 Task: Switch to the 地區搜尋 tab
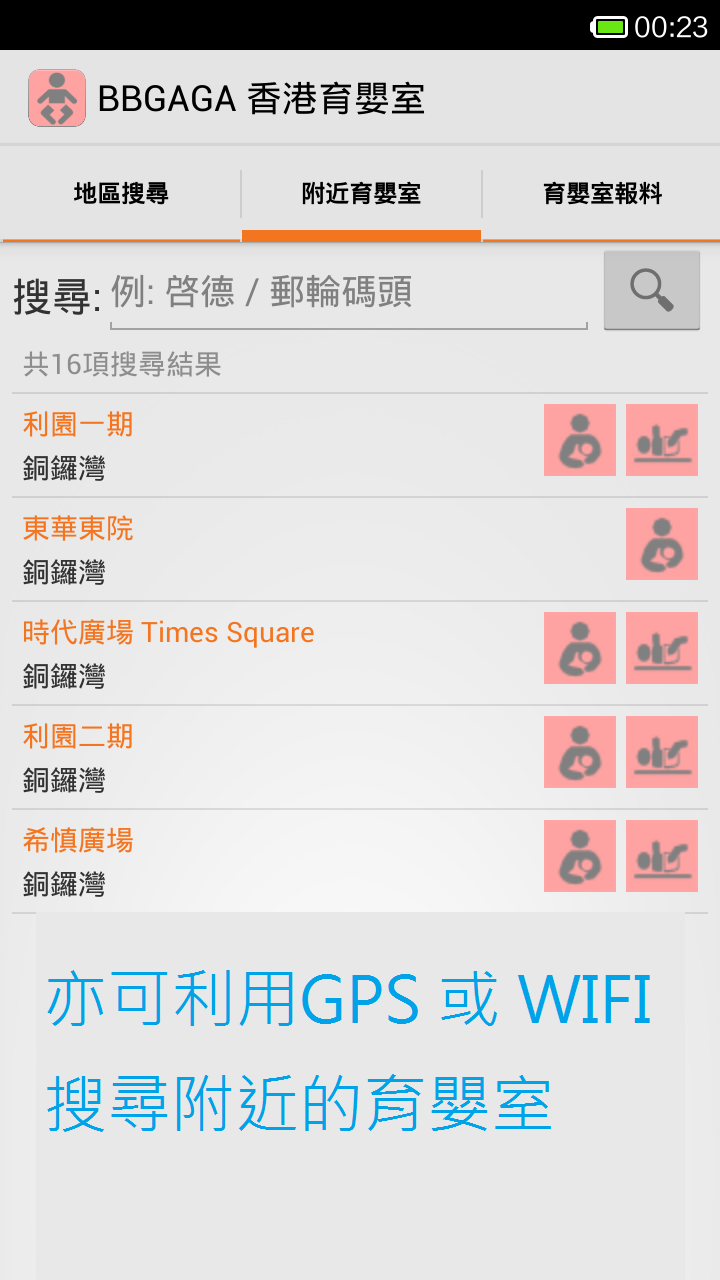[x=121, y=194]
